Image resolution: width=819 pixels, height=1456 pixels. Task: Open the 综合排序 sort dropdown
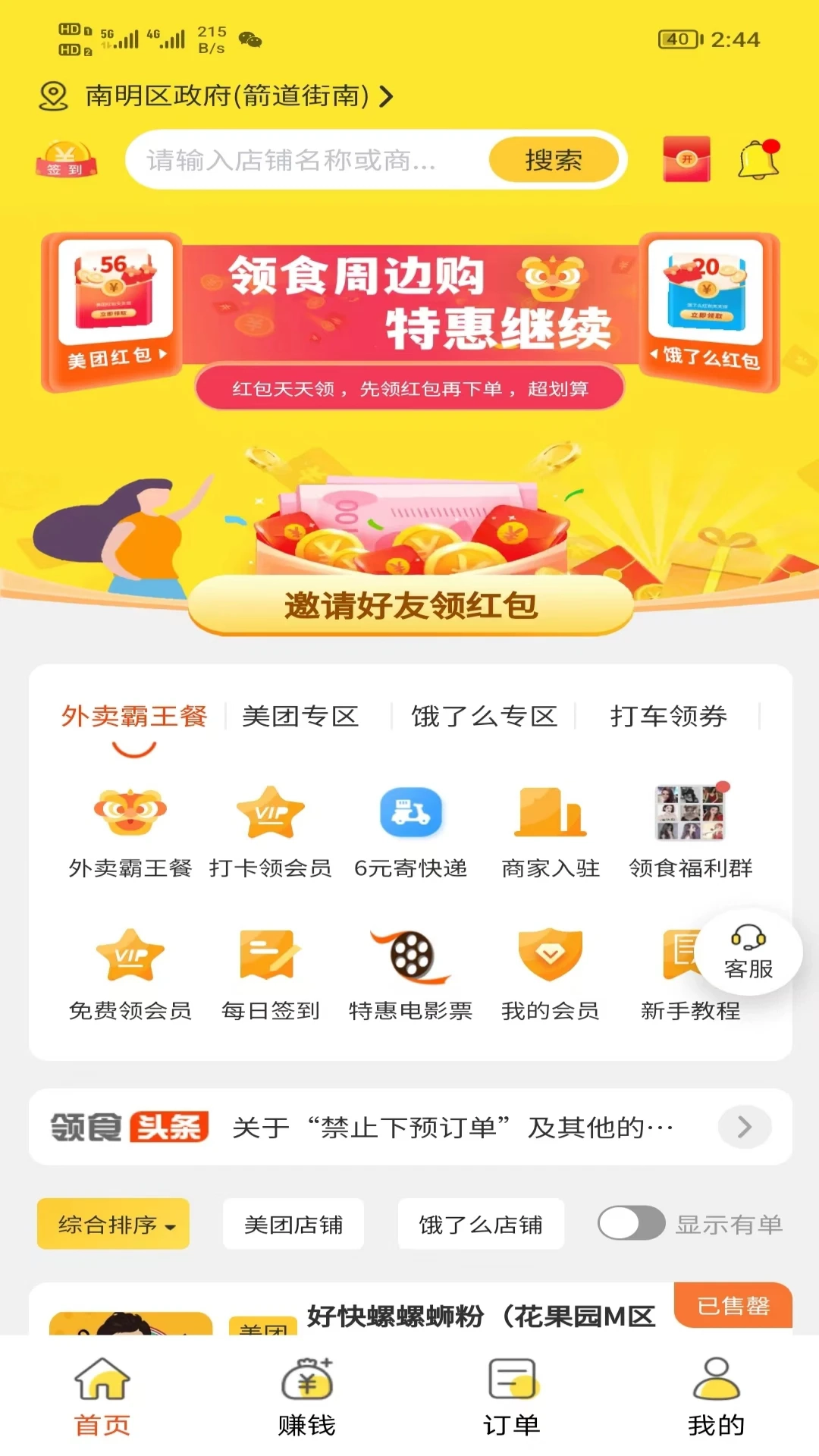click(112, 1224)
